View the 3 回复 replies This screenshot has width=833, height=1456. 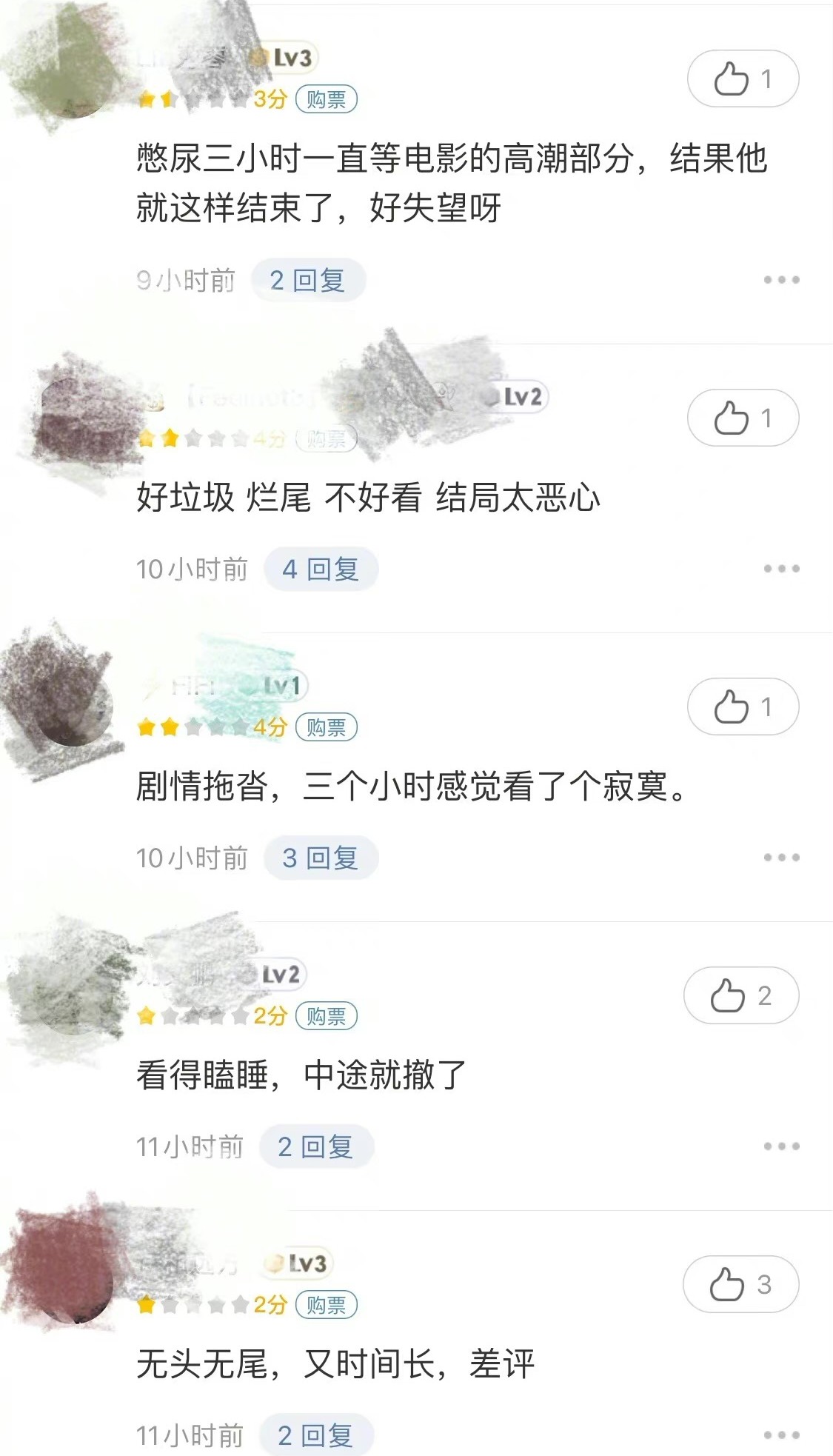tap(321, 858)
